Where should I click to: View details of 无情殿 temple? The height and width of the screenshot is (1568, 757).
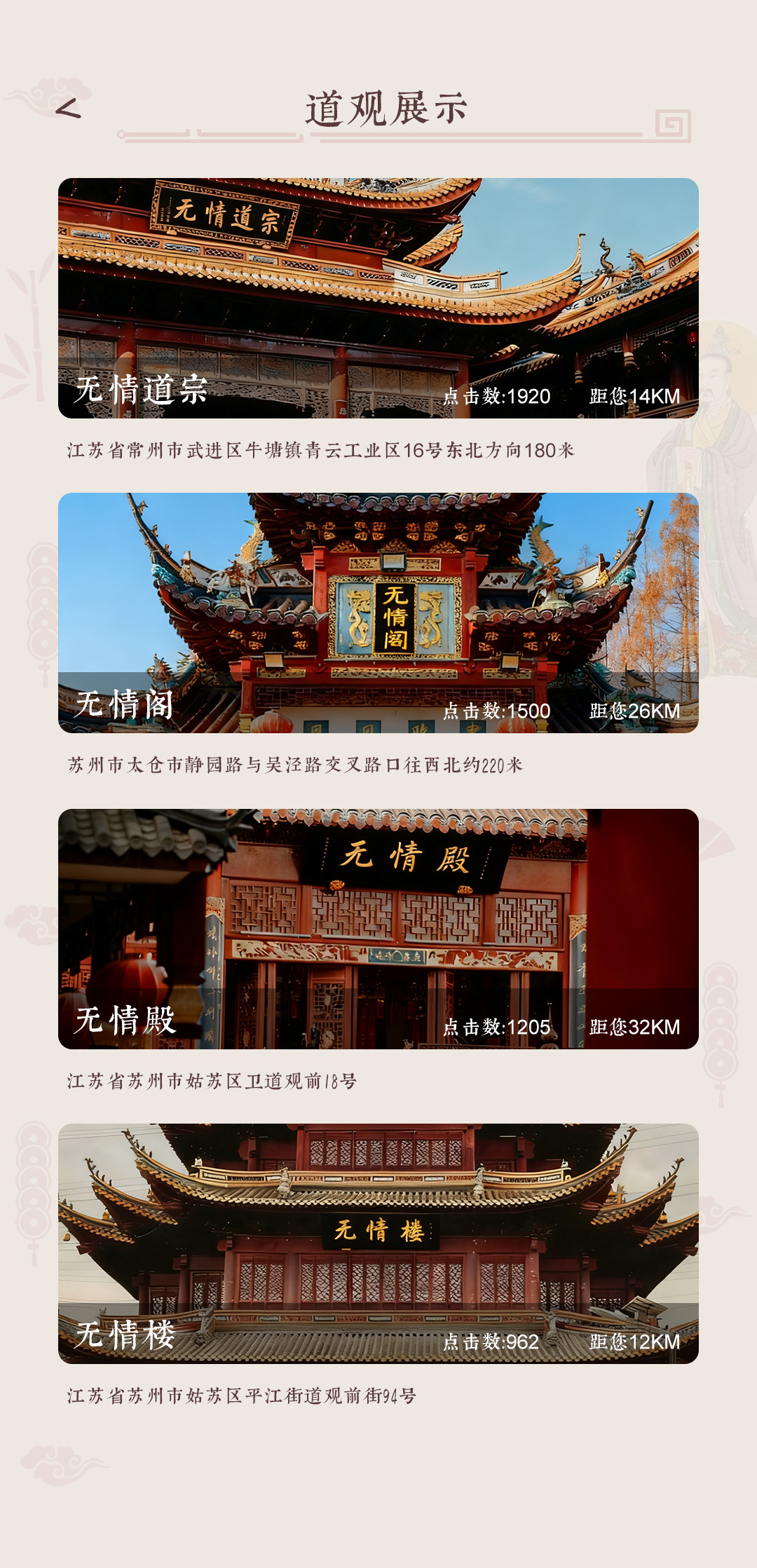378,928
